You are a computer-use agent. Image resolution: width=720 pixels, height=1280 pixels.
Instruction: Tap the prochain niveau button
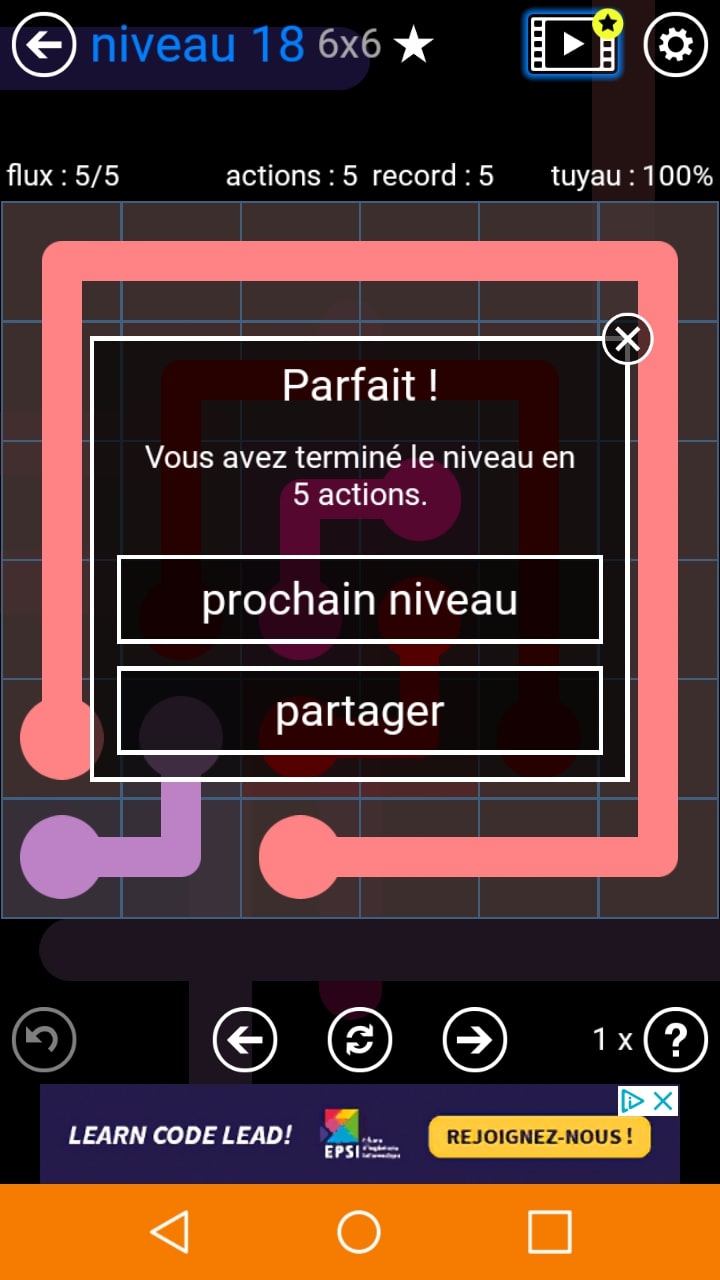(x=360, y=600)
